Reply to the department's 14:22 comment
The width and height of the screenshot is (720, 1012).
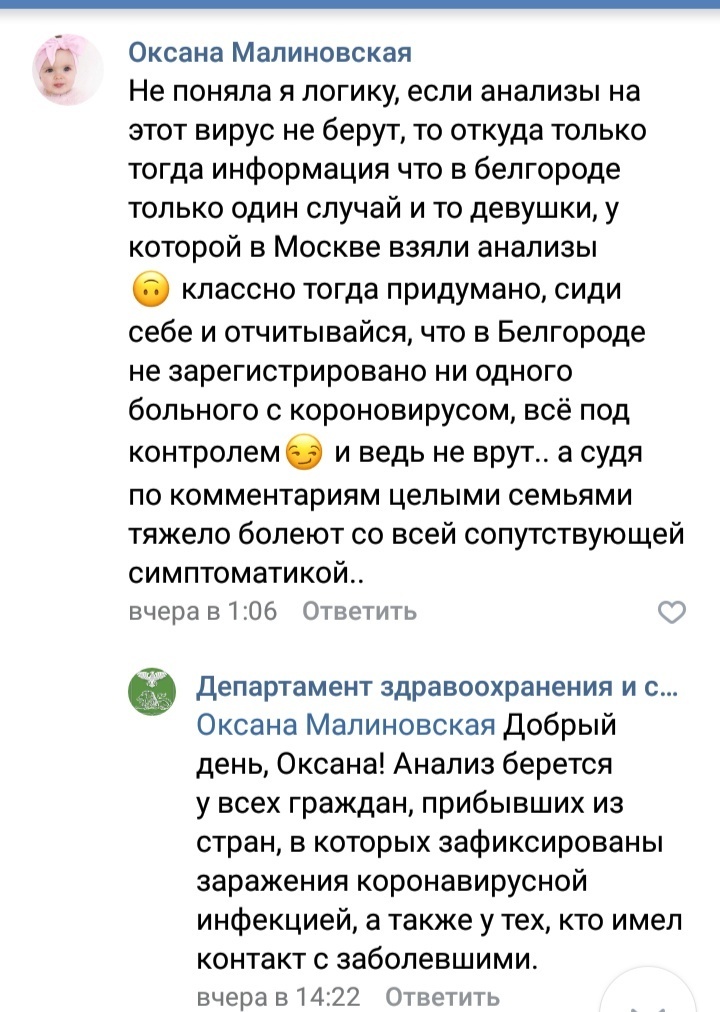(442, 997)
